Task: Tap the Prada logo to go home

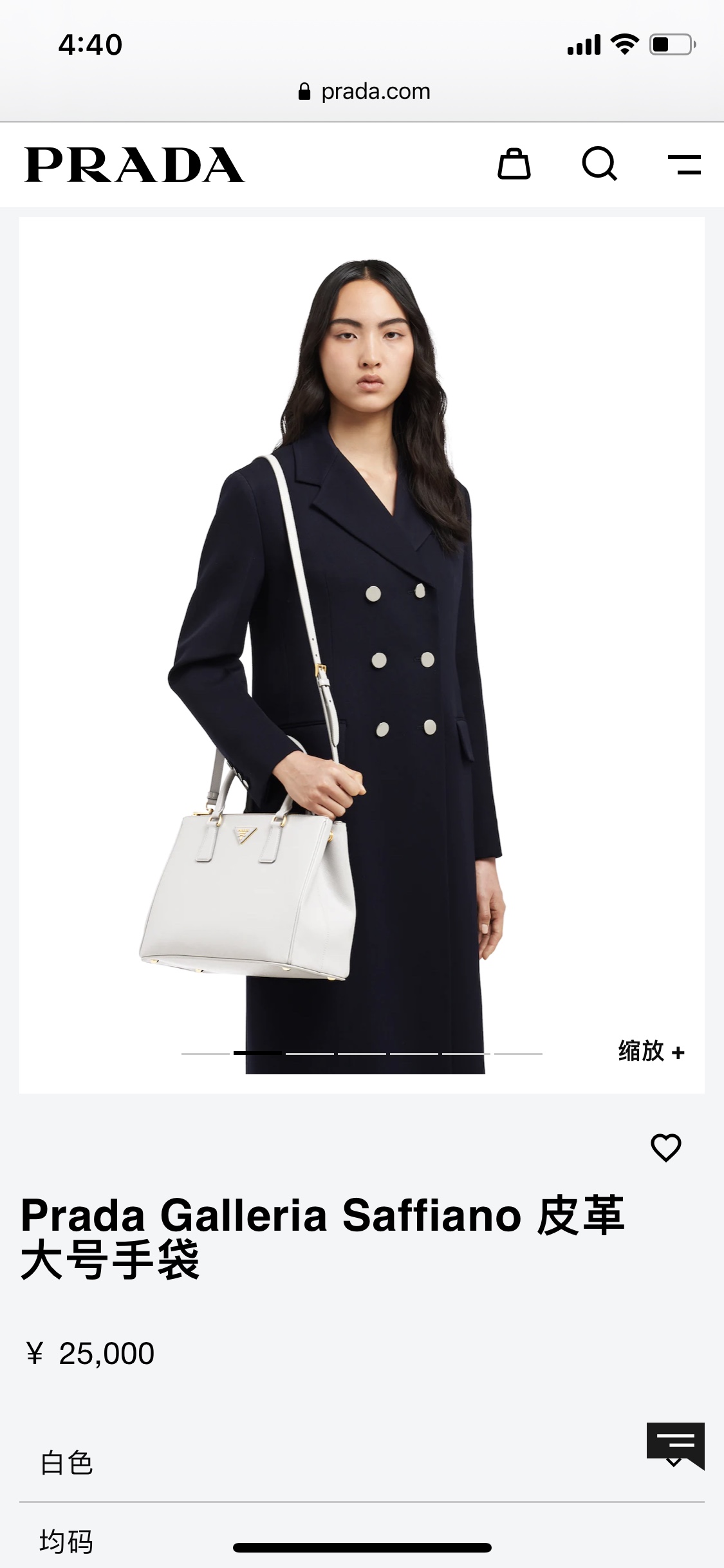Action: pyautogui.click(x=135, y=165)
